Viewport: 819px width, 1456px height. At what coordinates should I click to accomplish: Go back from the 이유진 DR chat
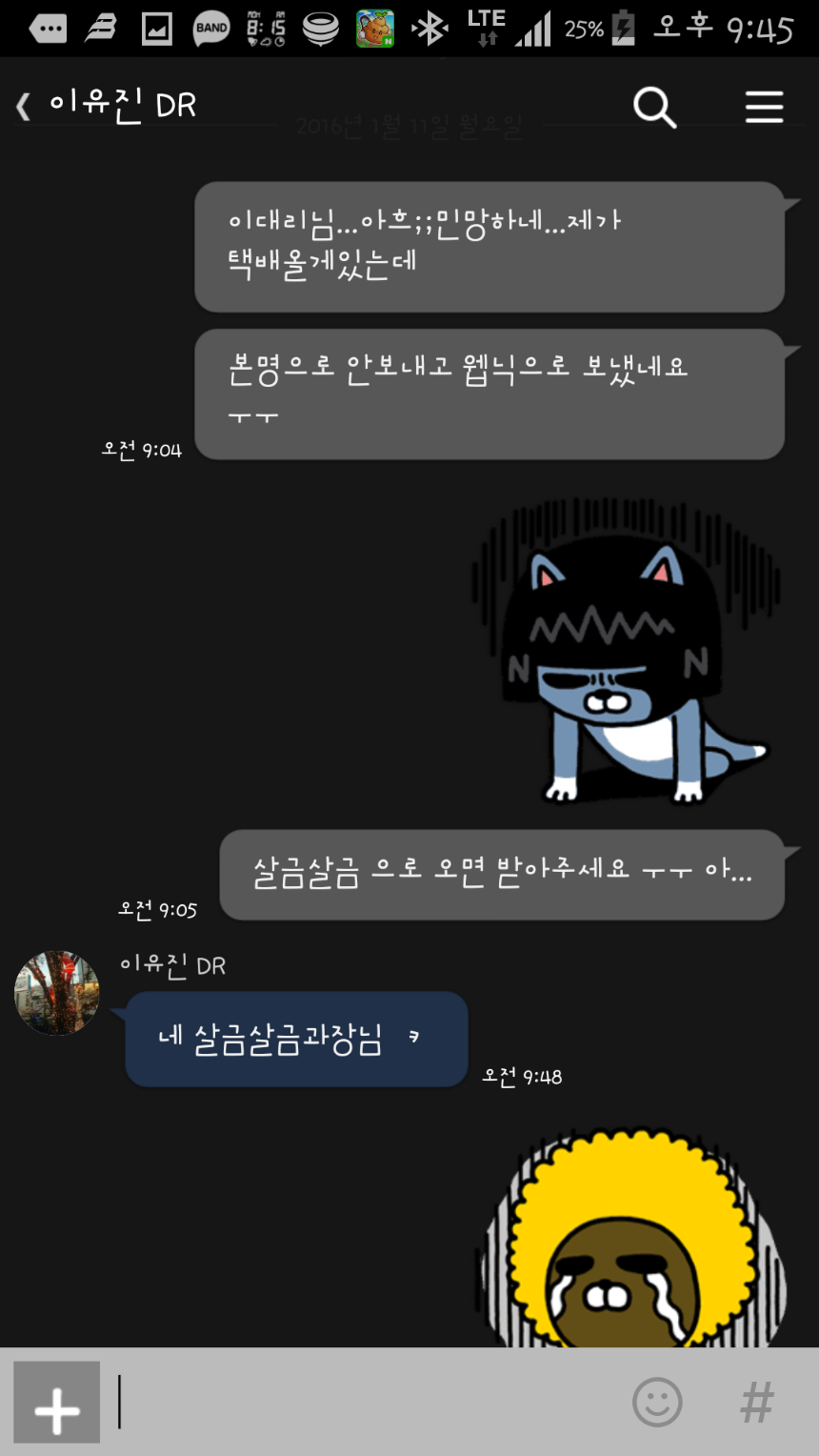click(24, 106)
